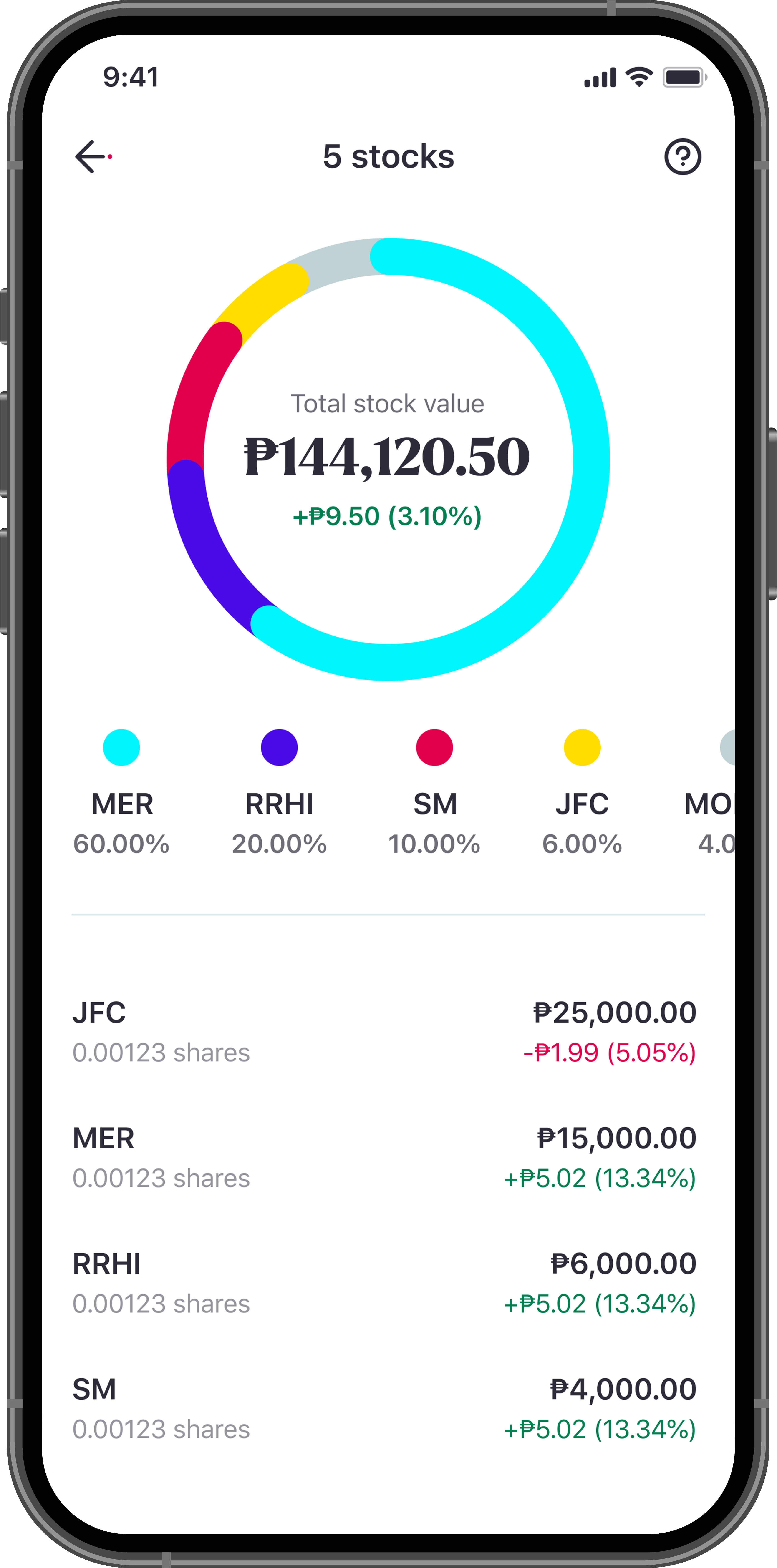Image resolution: width=777 pixels, height=1568 pixels.
Task: Go back using the arrow icon
Action: [91, 157]
